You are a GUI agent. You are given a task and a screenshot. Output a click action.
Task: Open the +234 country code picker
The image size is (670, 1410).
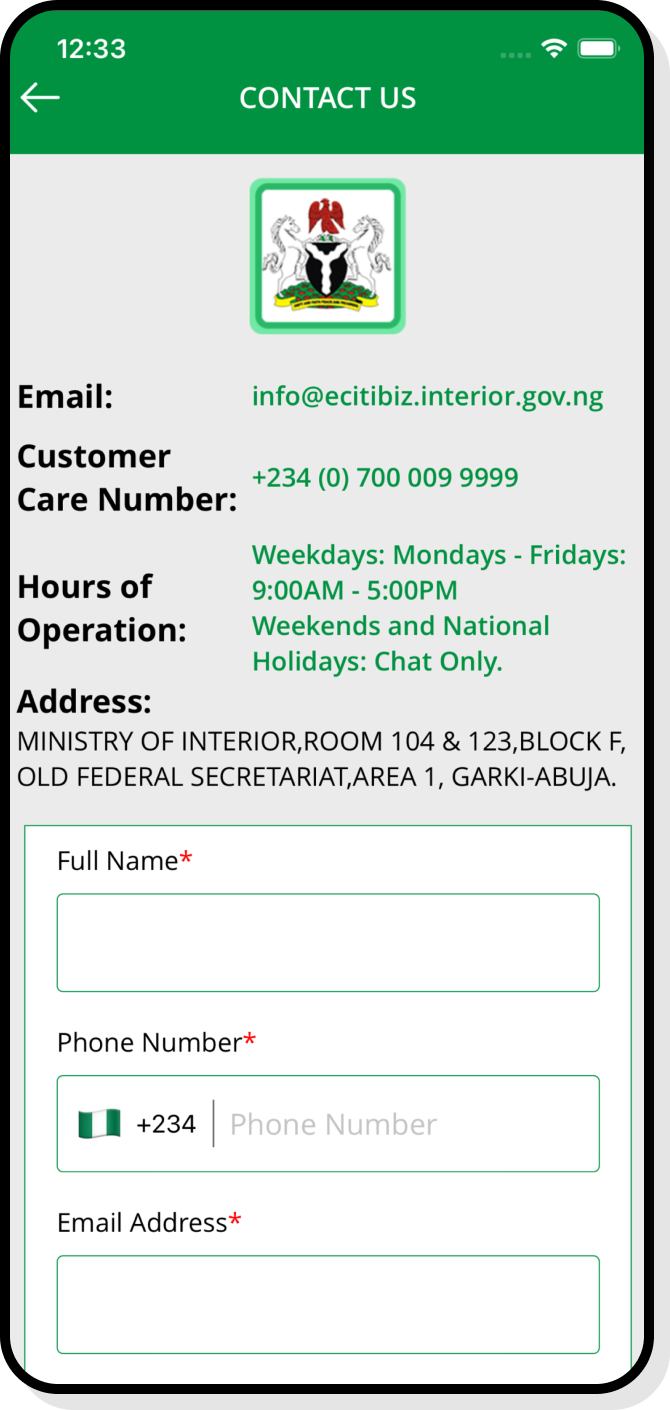(x=137, y=1124)
